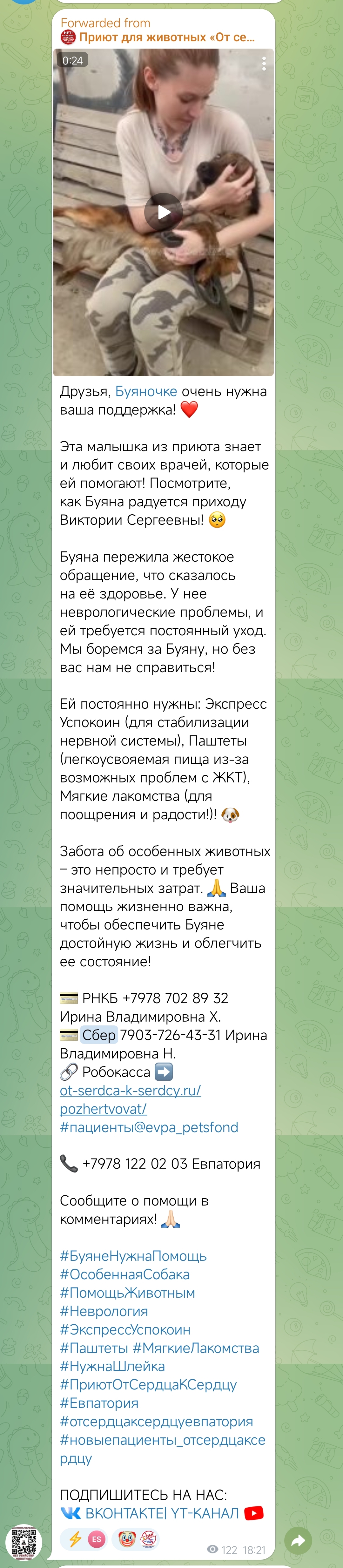
Task: Open hashtag #Евпатория
Action: (98, 1403)
